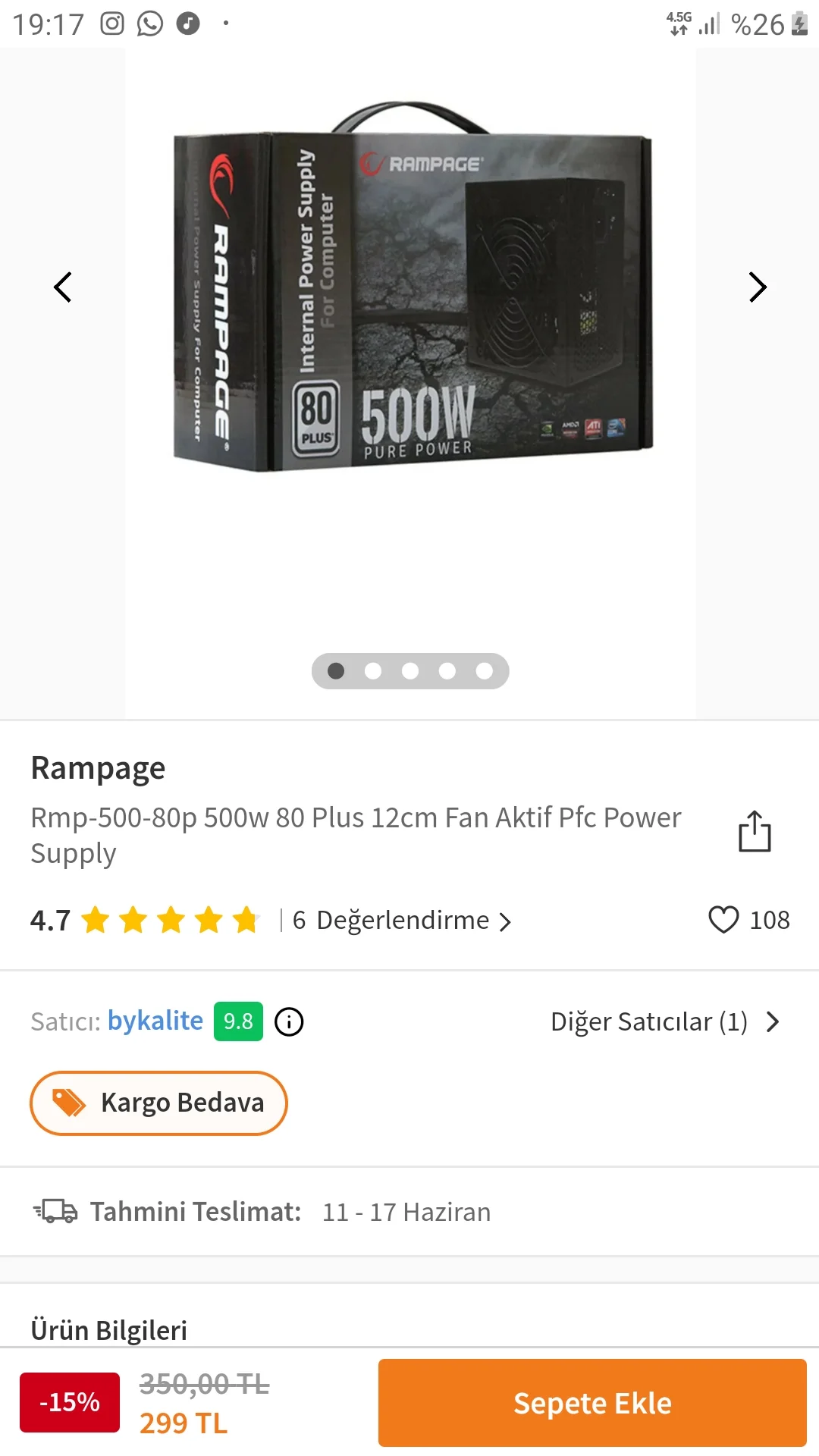Add product to favorites with the heart
Viewport: 819px width, 1456px height.
(723, 920)
